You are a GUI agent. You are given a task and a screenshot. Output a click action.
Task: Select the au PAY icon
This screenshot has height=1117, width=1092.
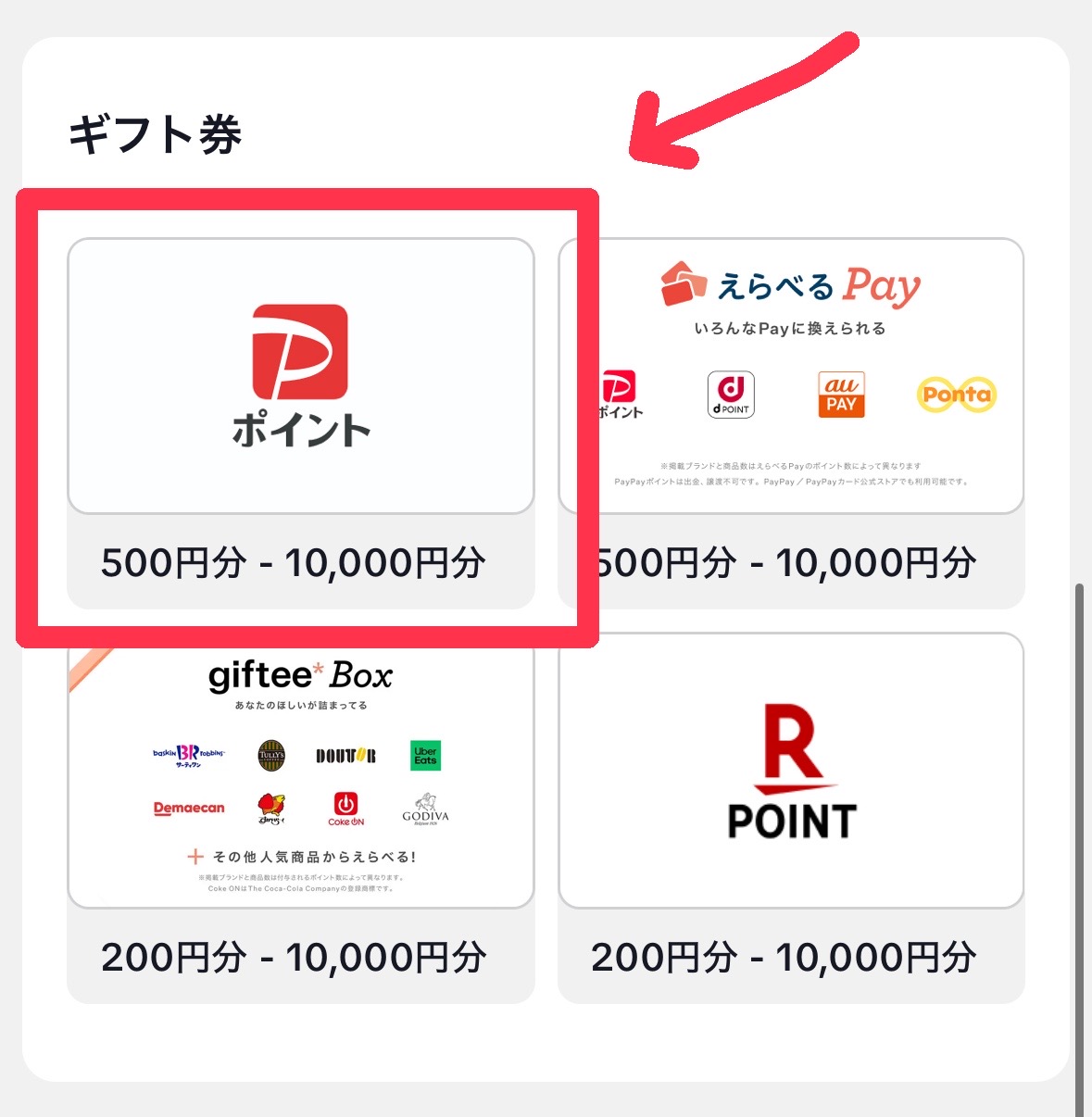click(x=840, y=394)
